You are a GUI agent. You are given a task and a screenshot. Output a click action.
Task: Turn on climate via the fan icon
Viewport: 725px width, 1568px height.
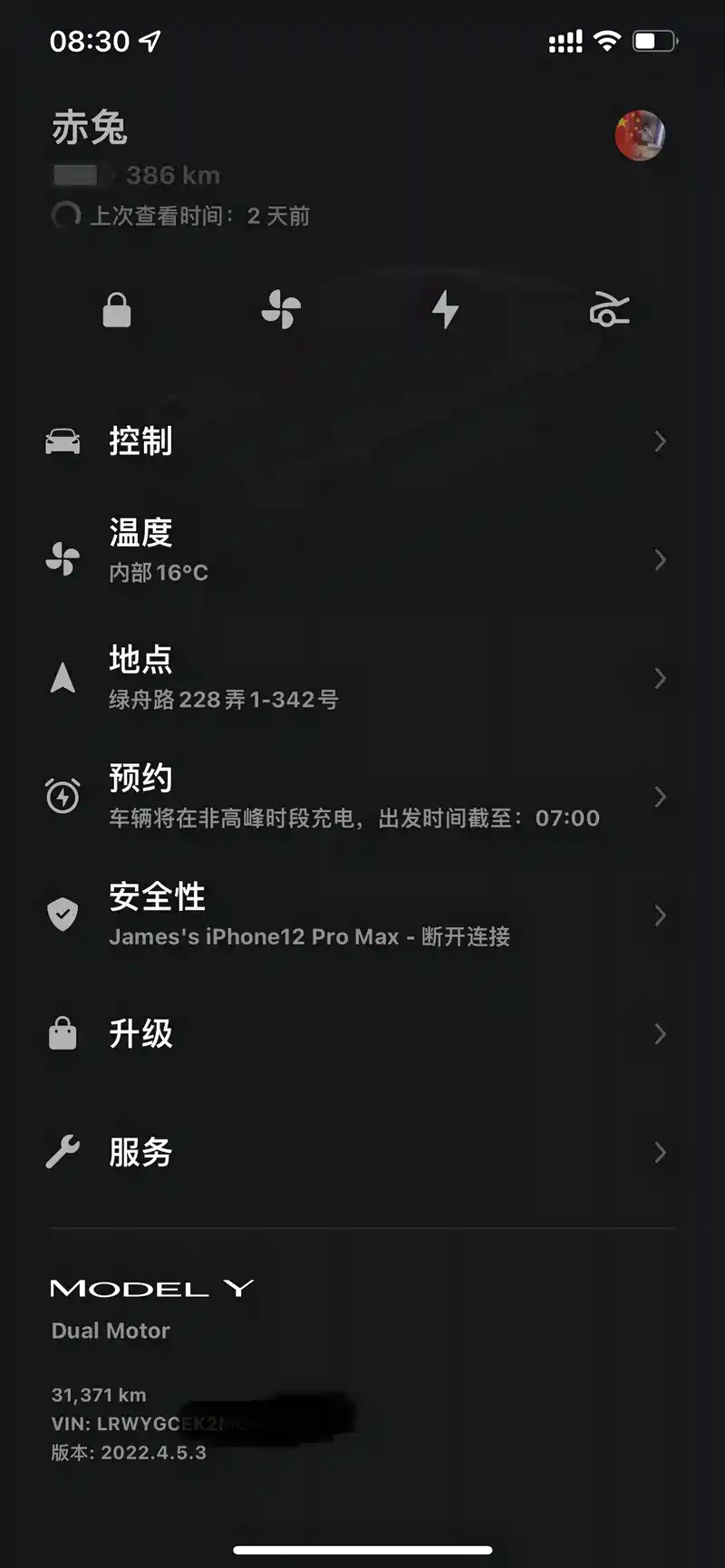point(281,310)
